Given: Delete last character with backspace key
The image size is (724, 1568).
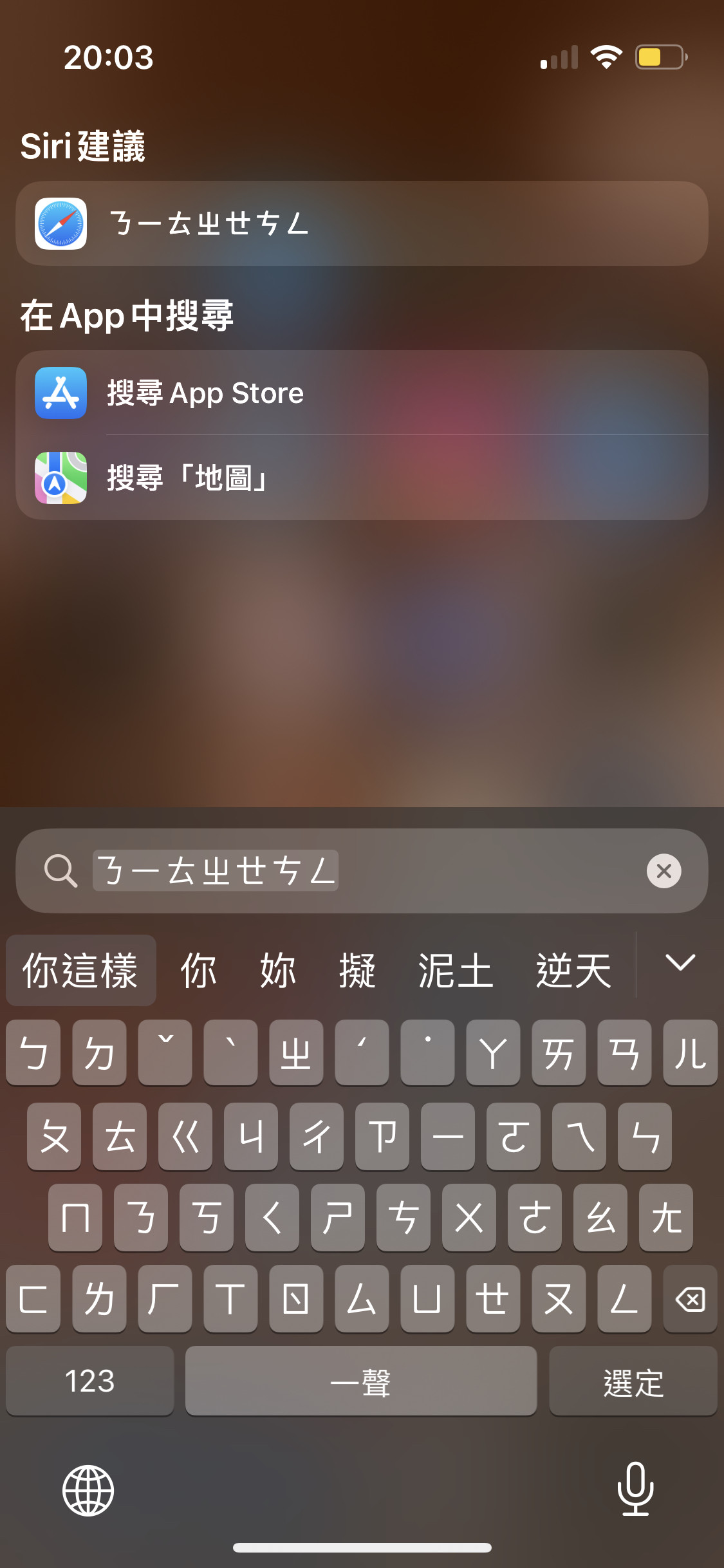Looking at the screenshot, I should [690, 1299].
